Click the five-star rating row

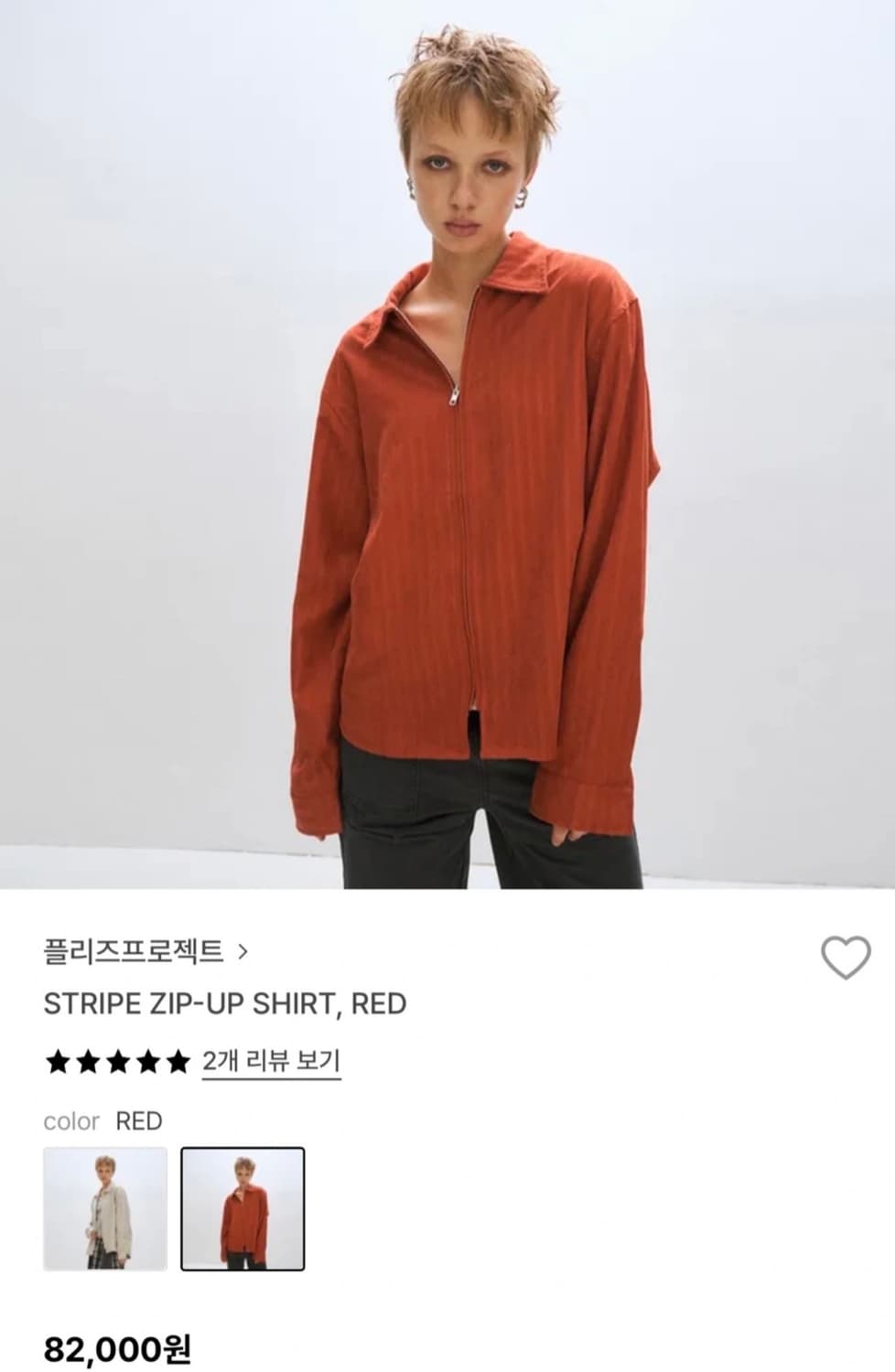tap(119, 1061)
